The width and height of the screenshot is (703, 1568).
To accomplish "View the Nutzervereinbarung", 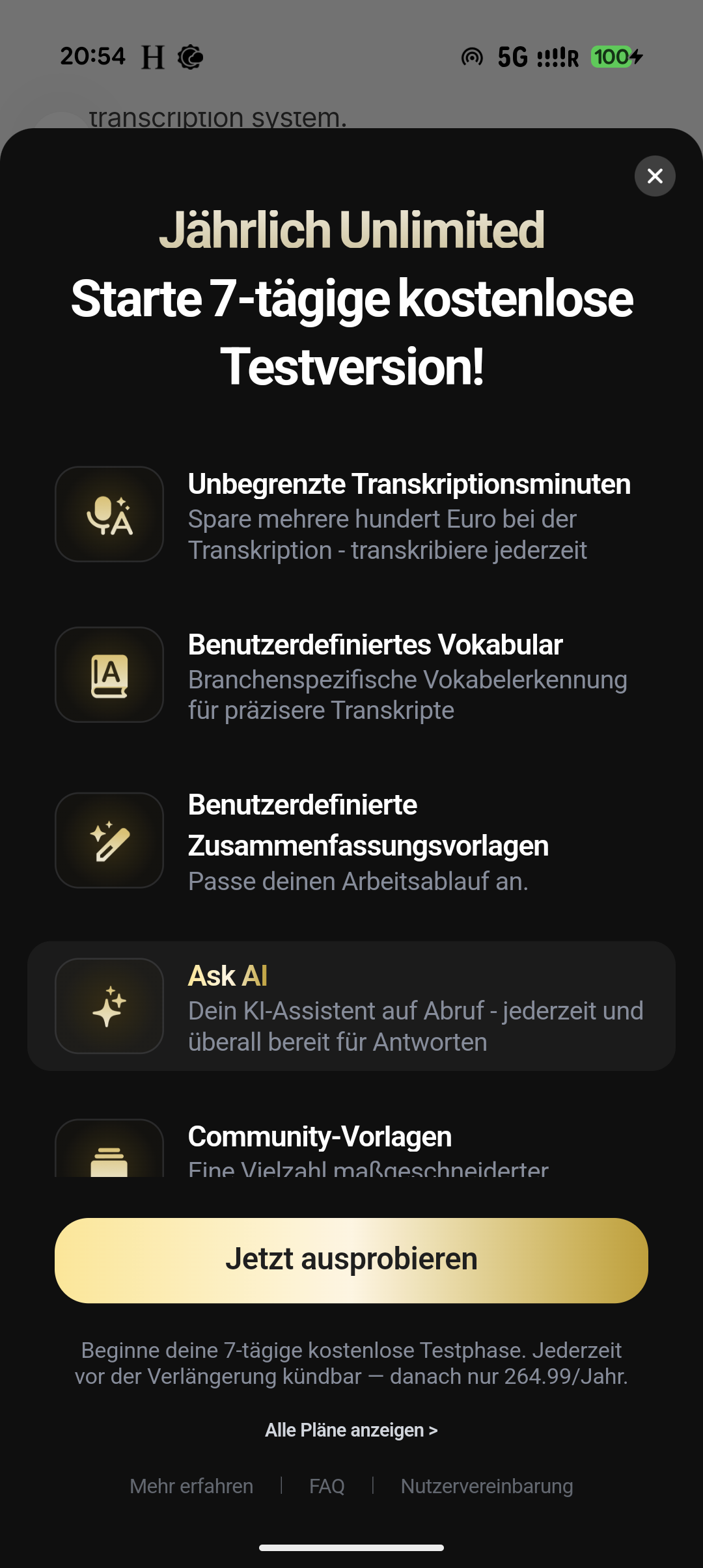I will click(487, 1486).
